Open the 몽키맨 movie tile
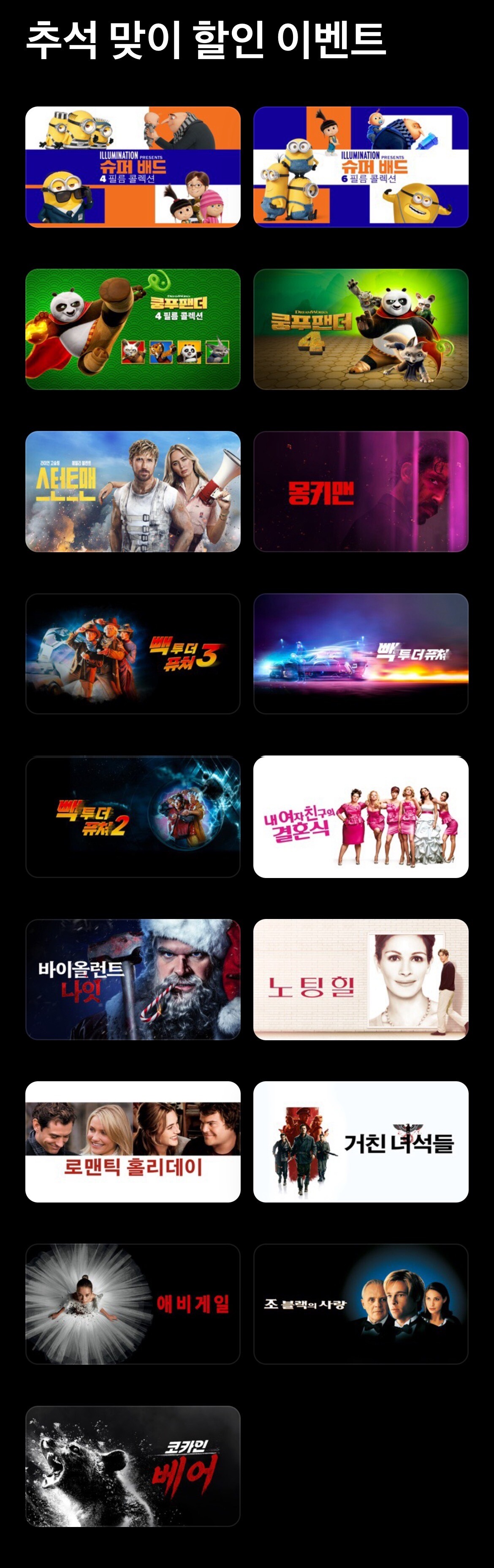Screen dimensions: 494x1568 [x=361, y=492]
